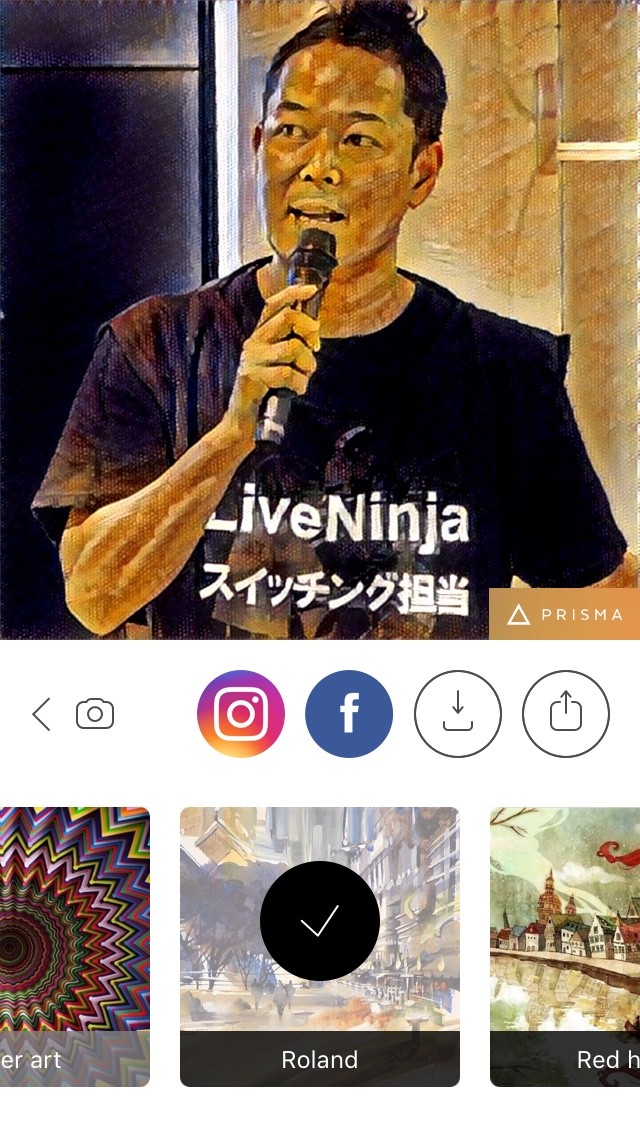Save the picture with the download icon
Screen dimensions: 640x1136
pyautogui.click(x=457, y=714)
